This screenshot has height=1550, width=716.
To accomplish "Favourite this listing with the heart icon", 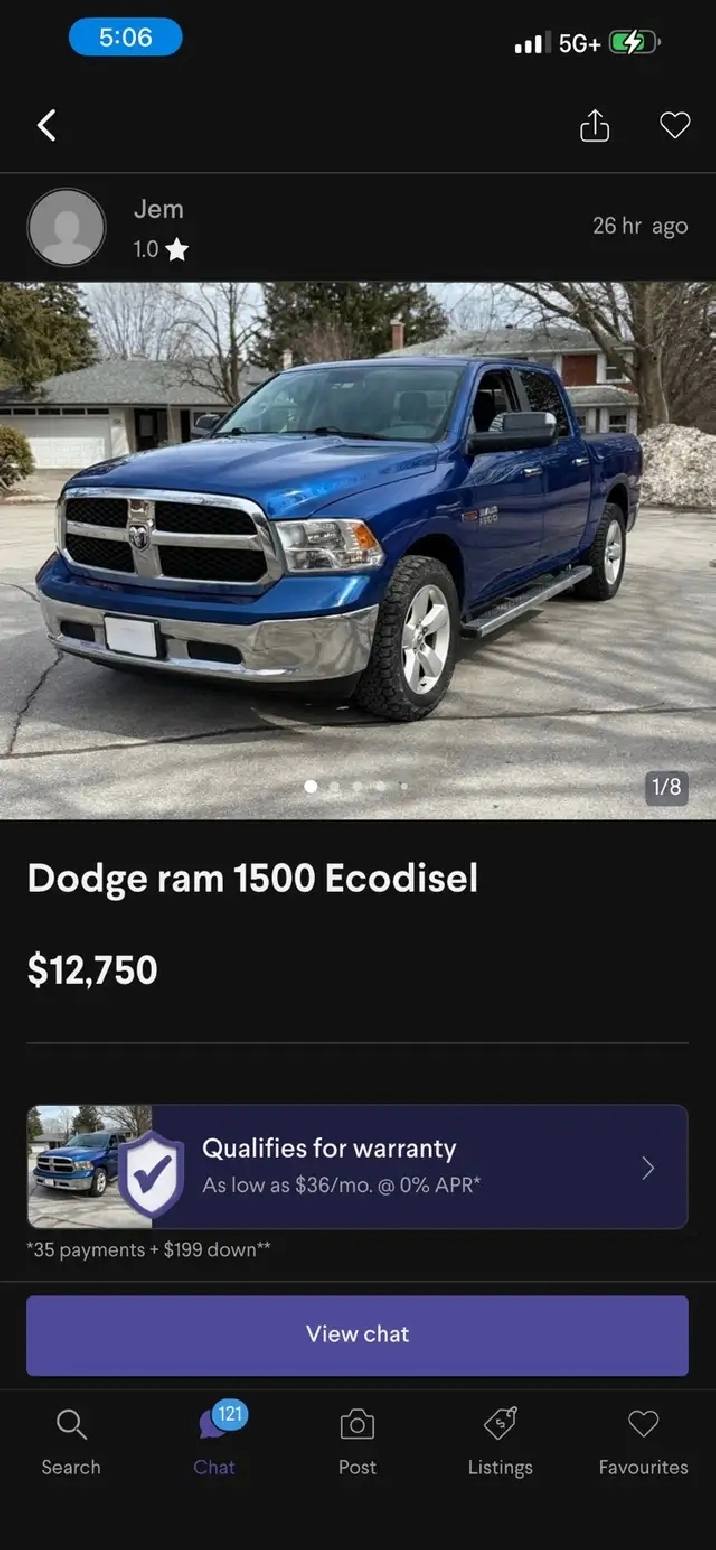I will [x=675, y=126].
